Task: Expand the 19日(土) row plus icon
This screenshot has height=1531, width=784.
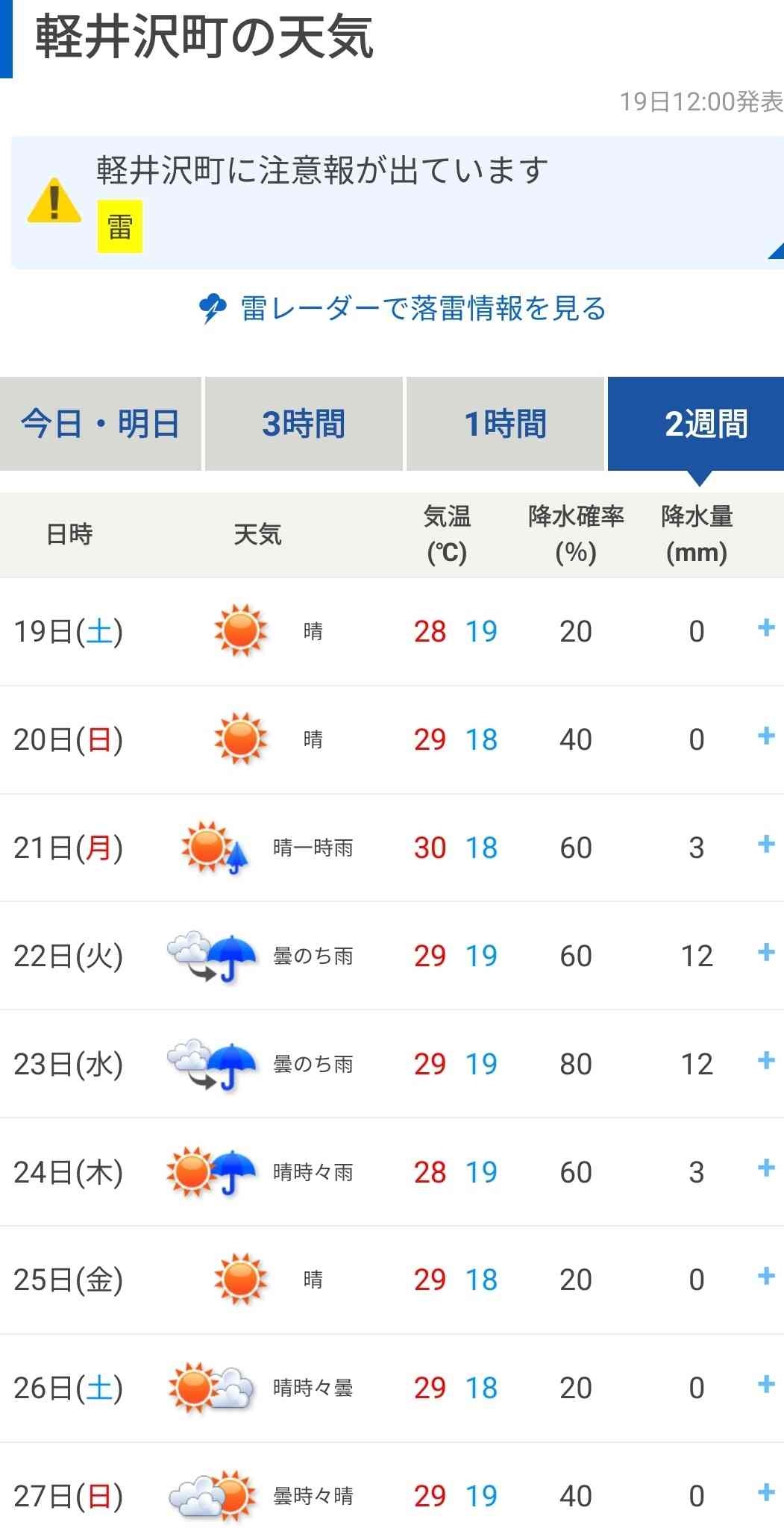Action: pos(765,628)
